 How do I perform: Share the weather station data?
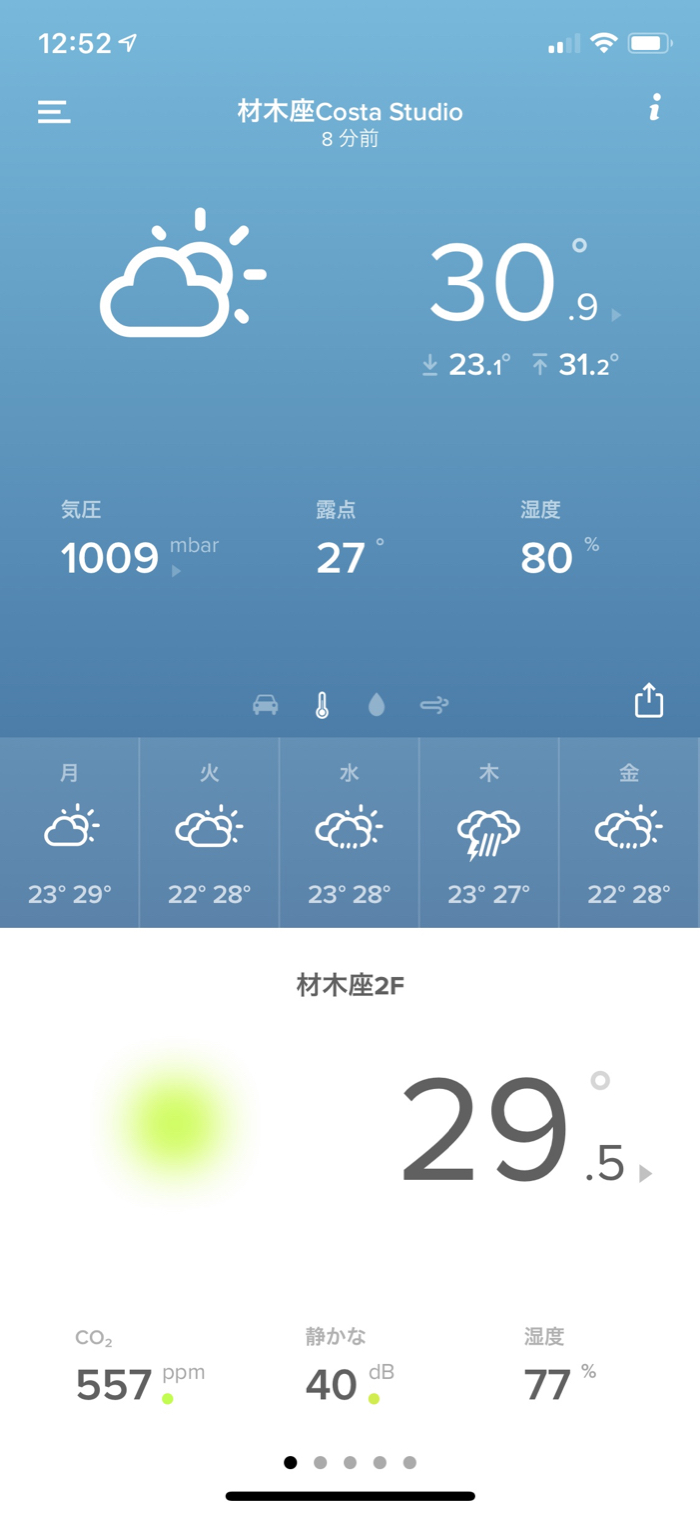click(x=649, y=701)
